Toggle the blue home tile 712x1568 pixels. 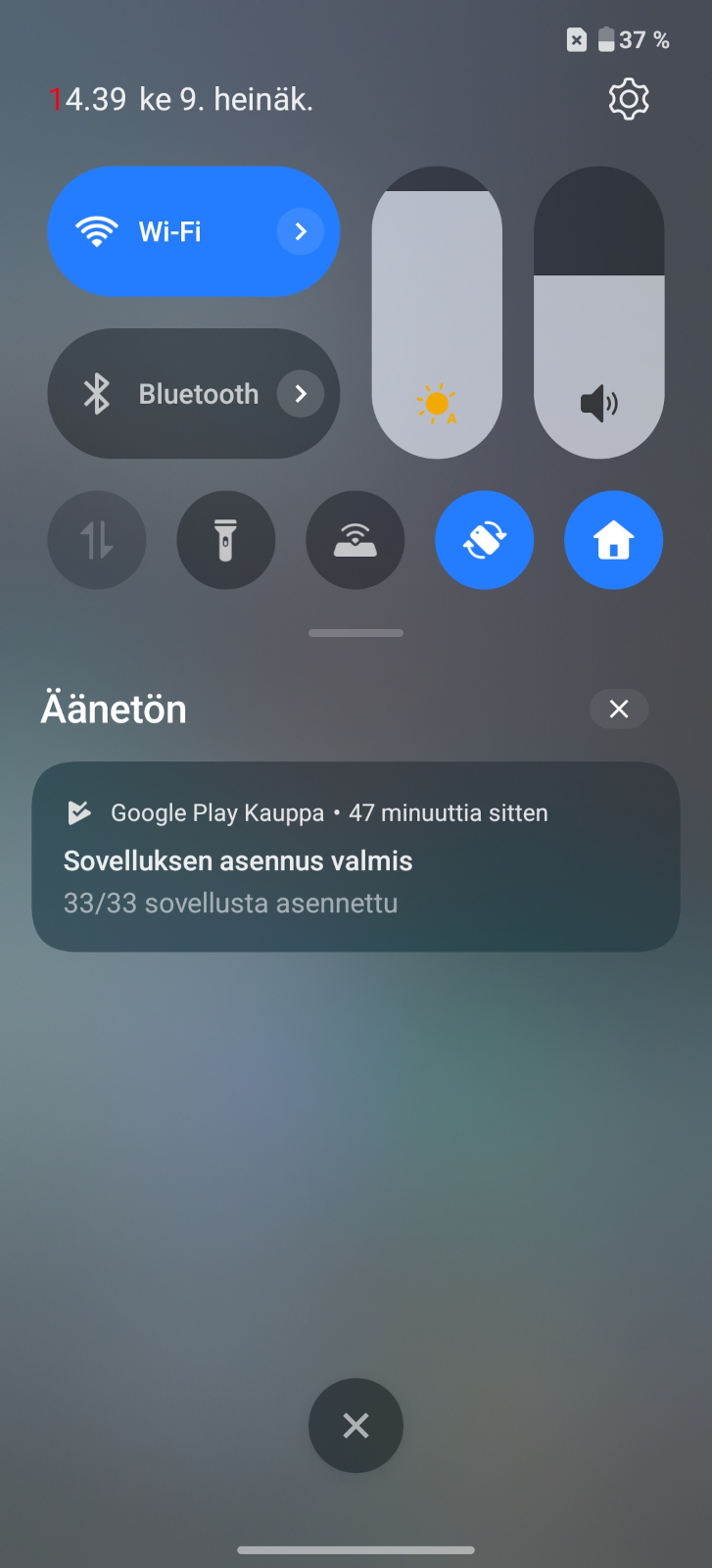coord(614,540)
